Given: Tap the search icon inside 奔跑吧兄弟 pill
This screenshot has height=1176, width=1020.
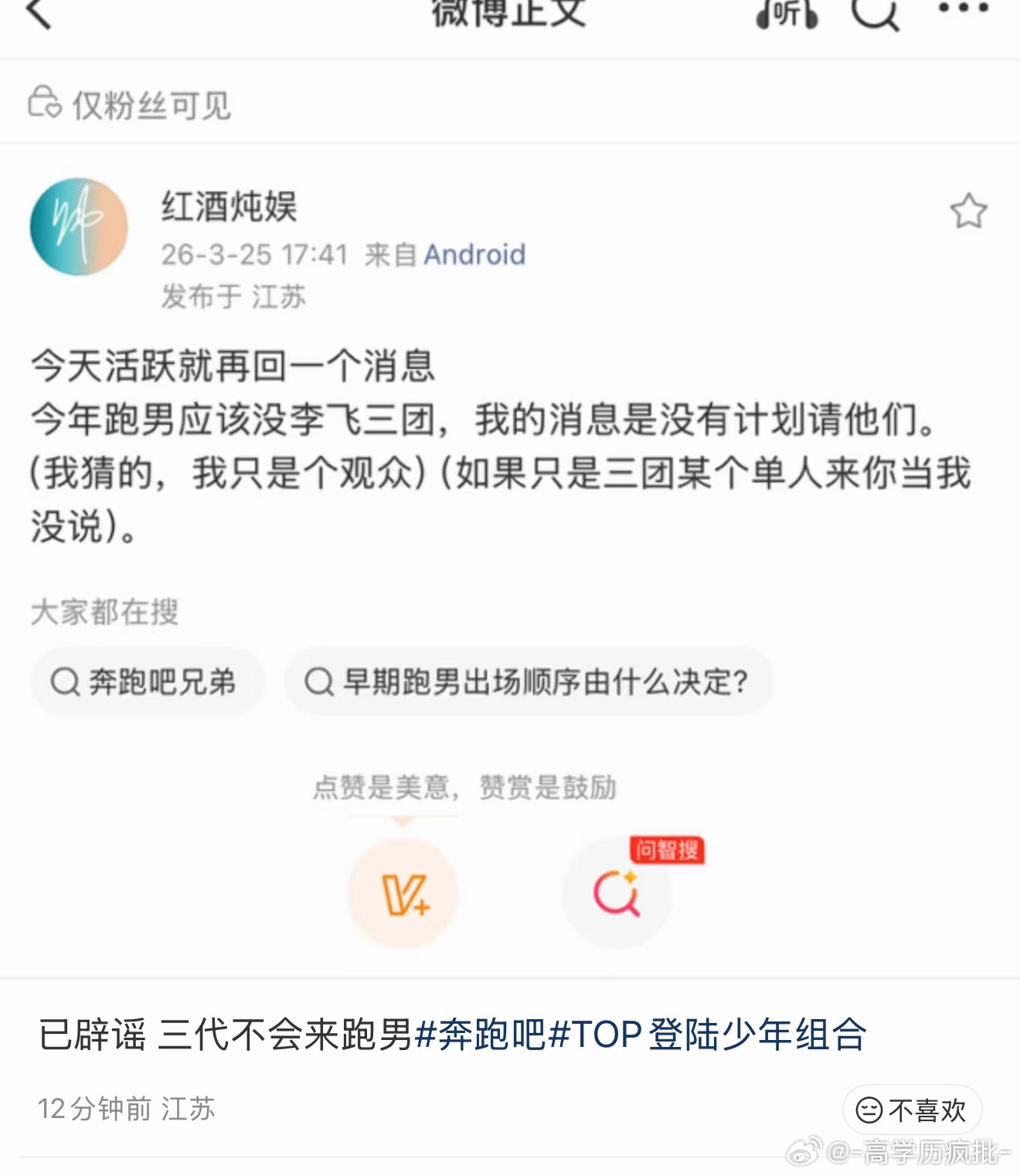Looking at the screenshot, I should 63,681.
